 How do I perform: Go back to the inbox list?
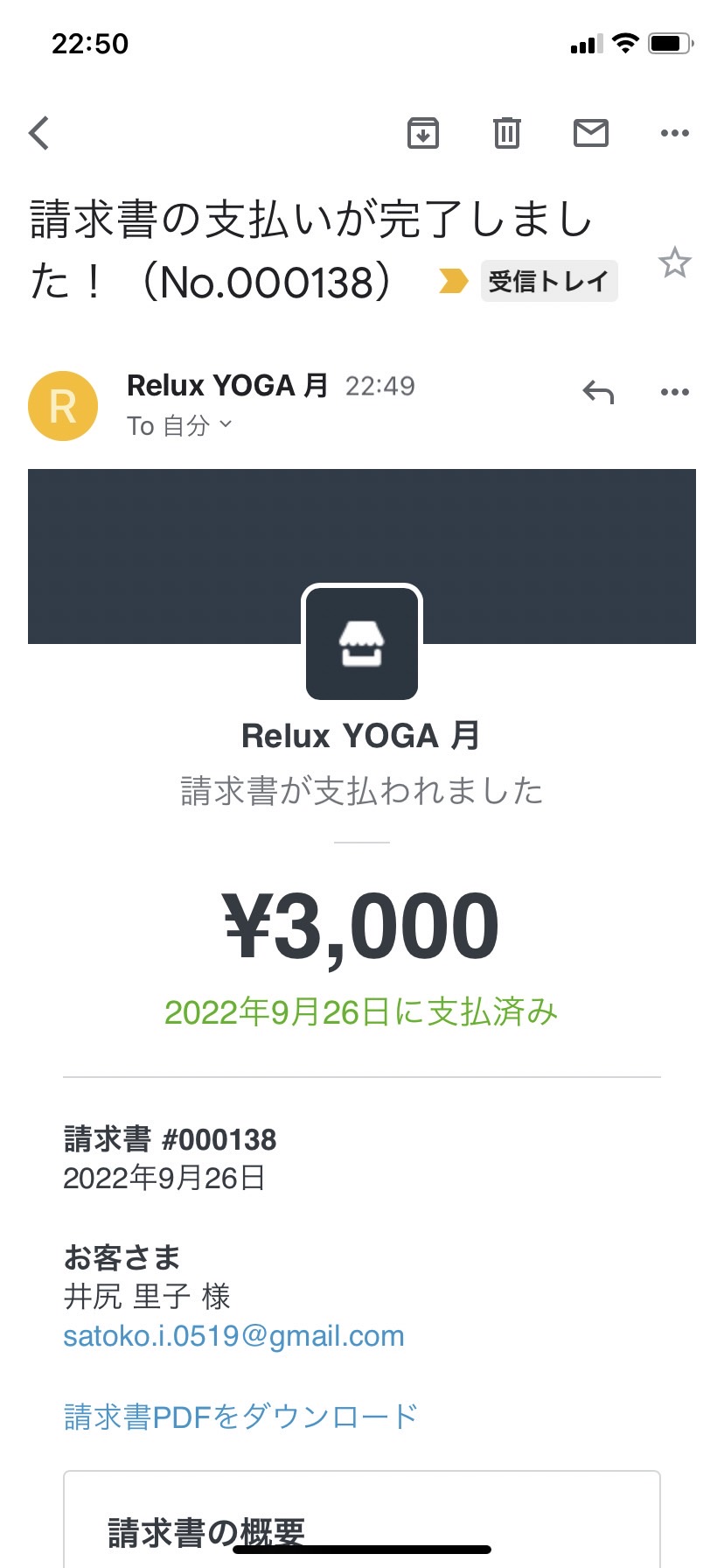coord(39,133)
